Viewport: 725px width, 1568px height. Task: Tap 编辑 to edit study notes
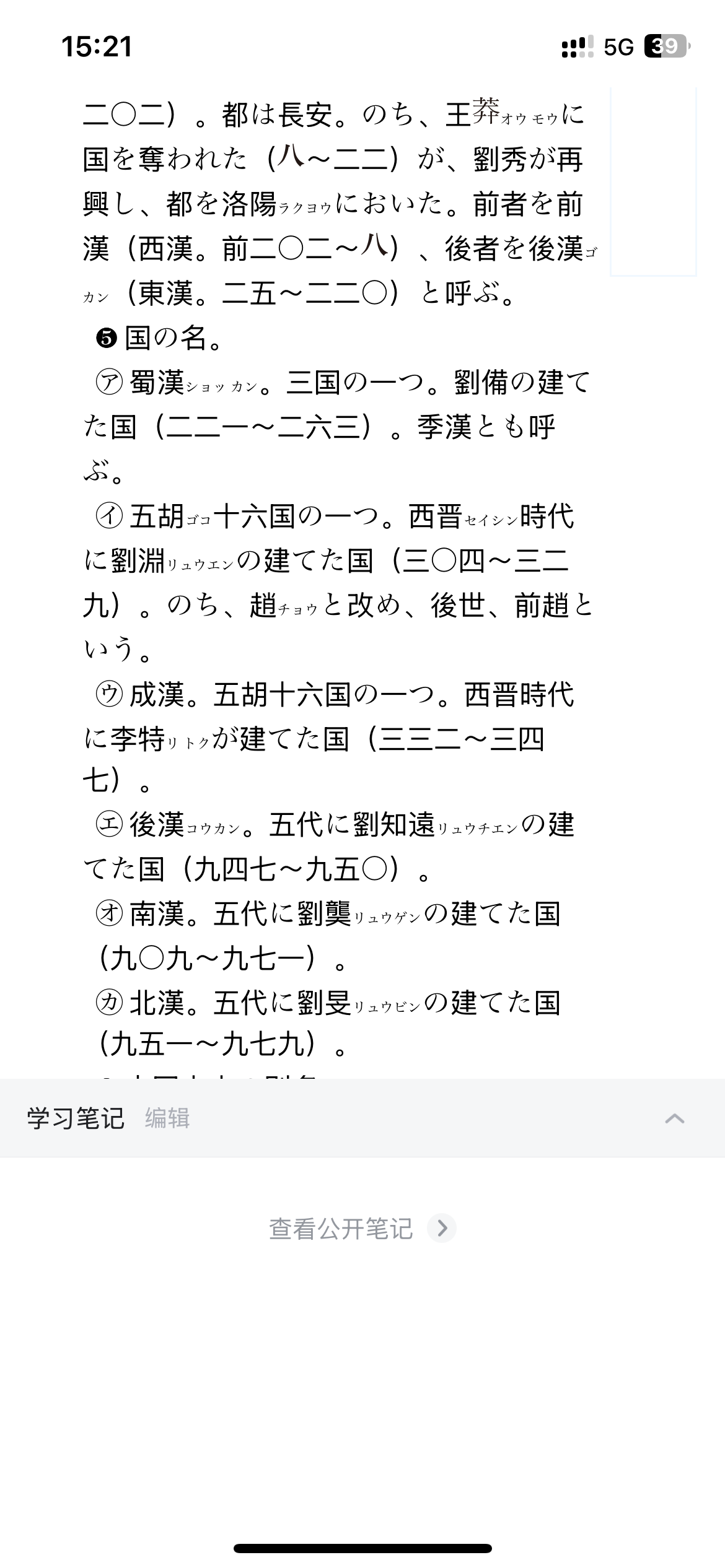click(167, 1118)
